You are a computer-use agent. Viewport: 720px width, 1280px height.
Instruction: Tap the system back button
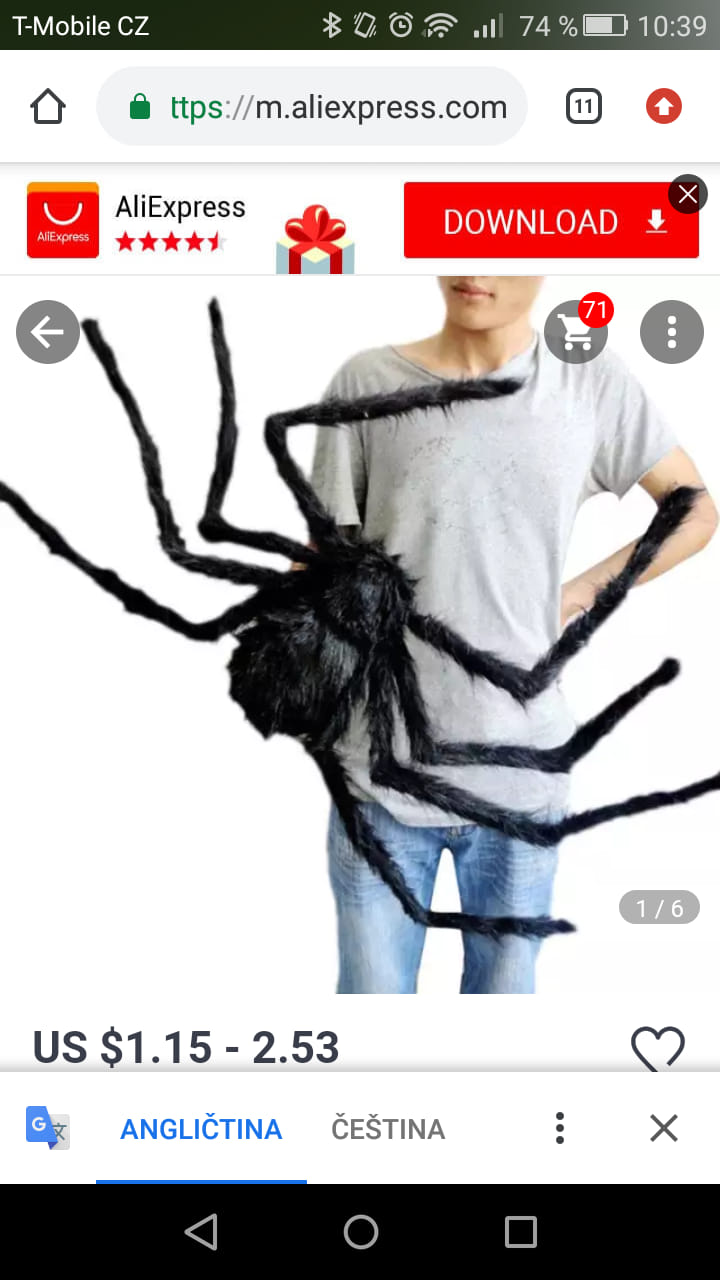coord(201,1232)
